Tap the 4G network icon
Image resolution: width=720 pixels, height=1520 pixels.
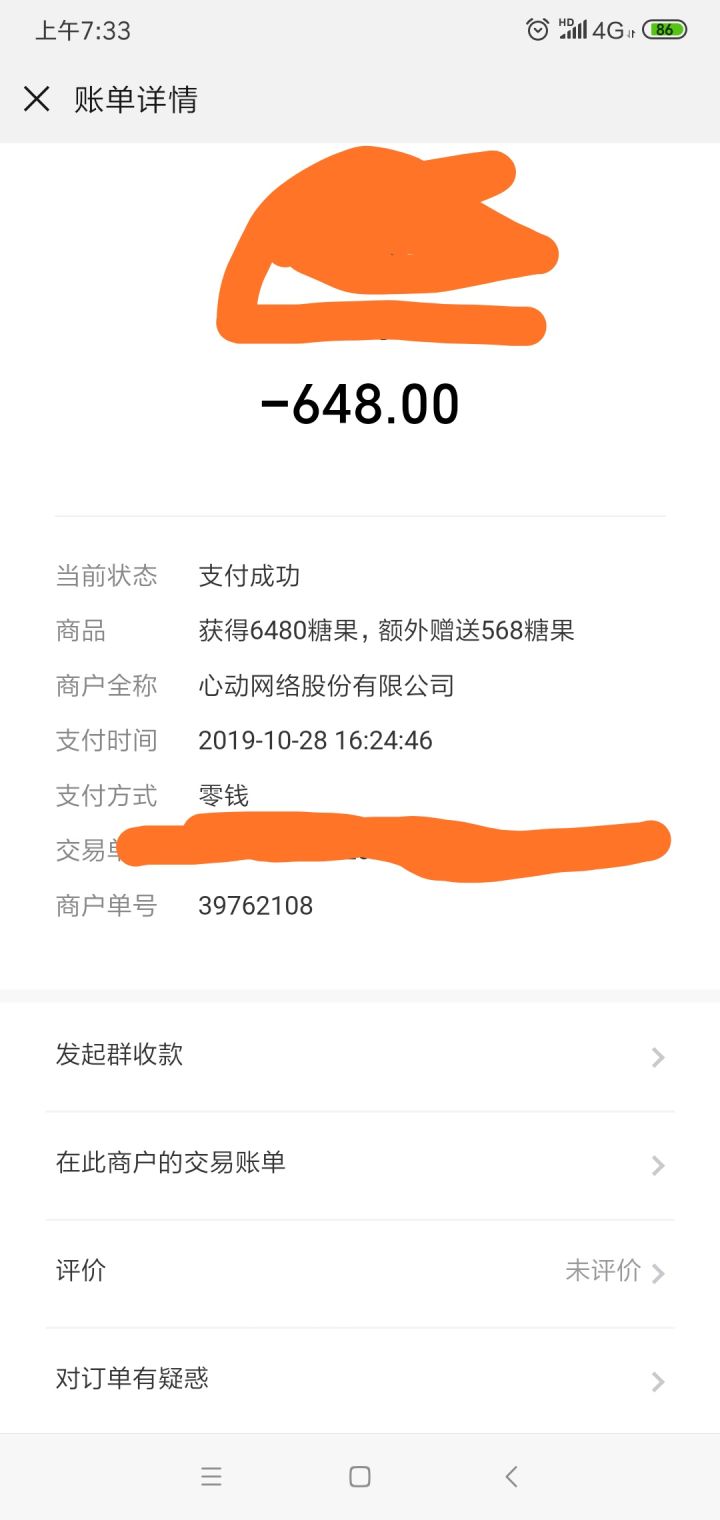pos(608,30)
